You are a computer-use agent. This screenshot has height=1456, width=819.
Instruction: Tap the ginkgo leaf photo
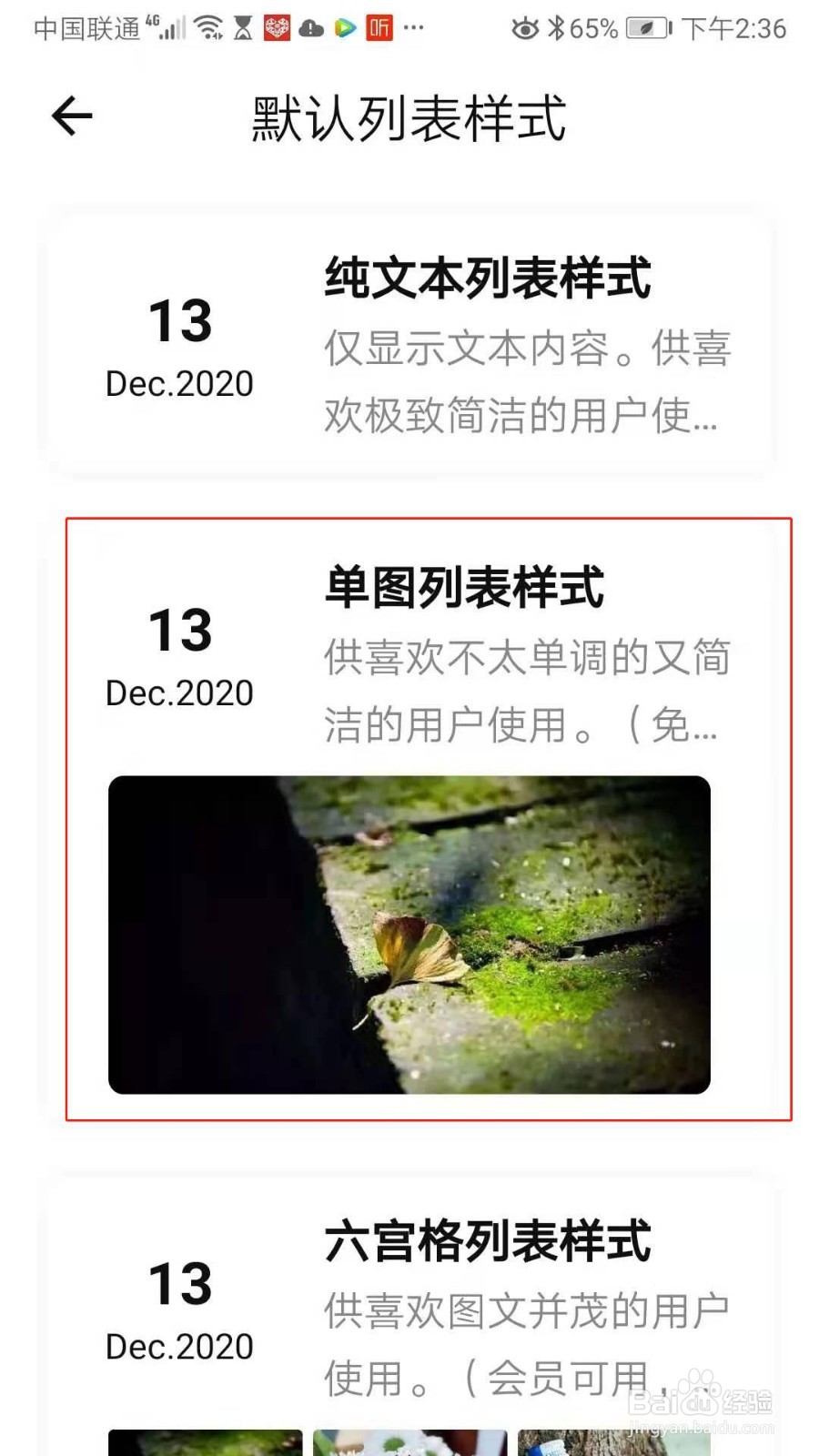point(409,933)
